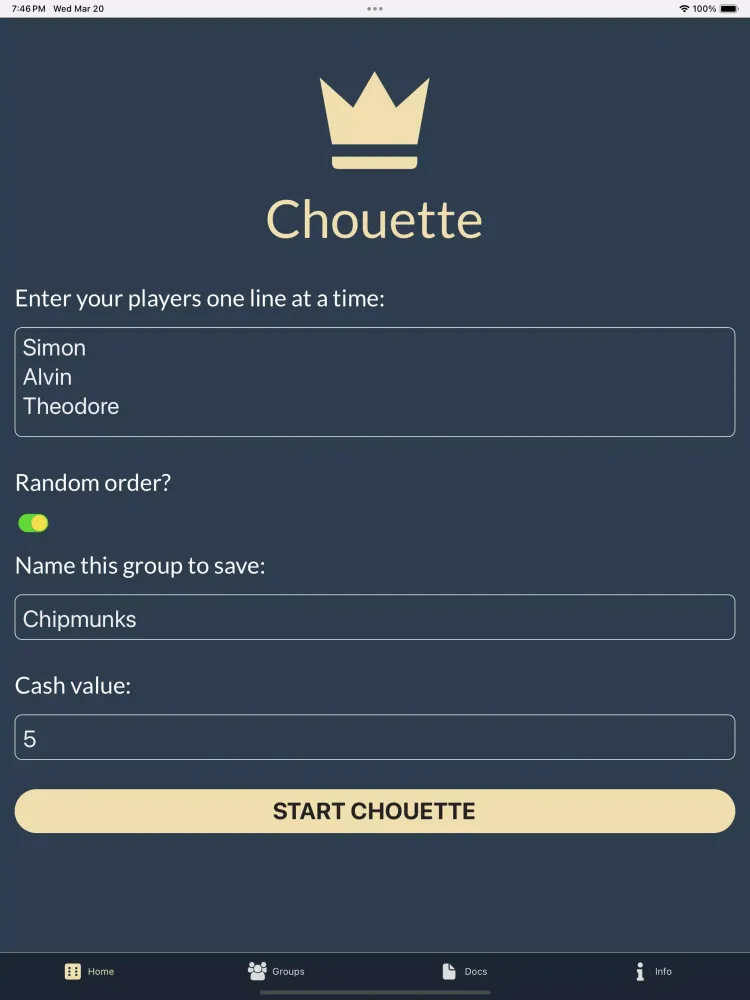Tap the battery icon in status bar

click(x=730, y=8)
